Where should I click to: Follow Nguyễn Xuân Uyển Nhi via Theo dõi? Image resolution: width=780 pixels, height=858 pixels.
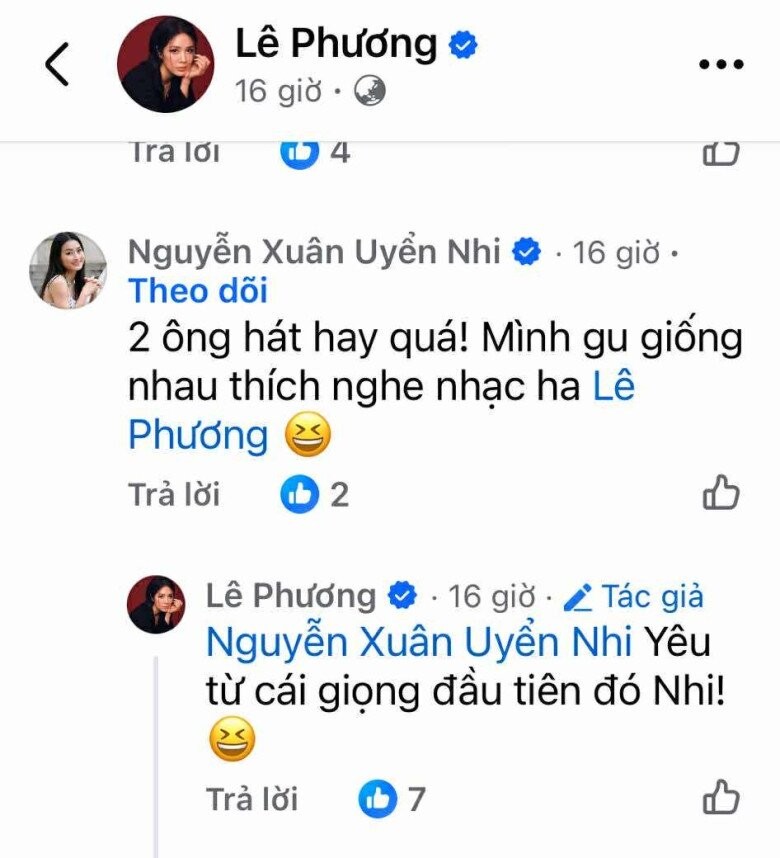pyautogui.click(x=198, y=291)
